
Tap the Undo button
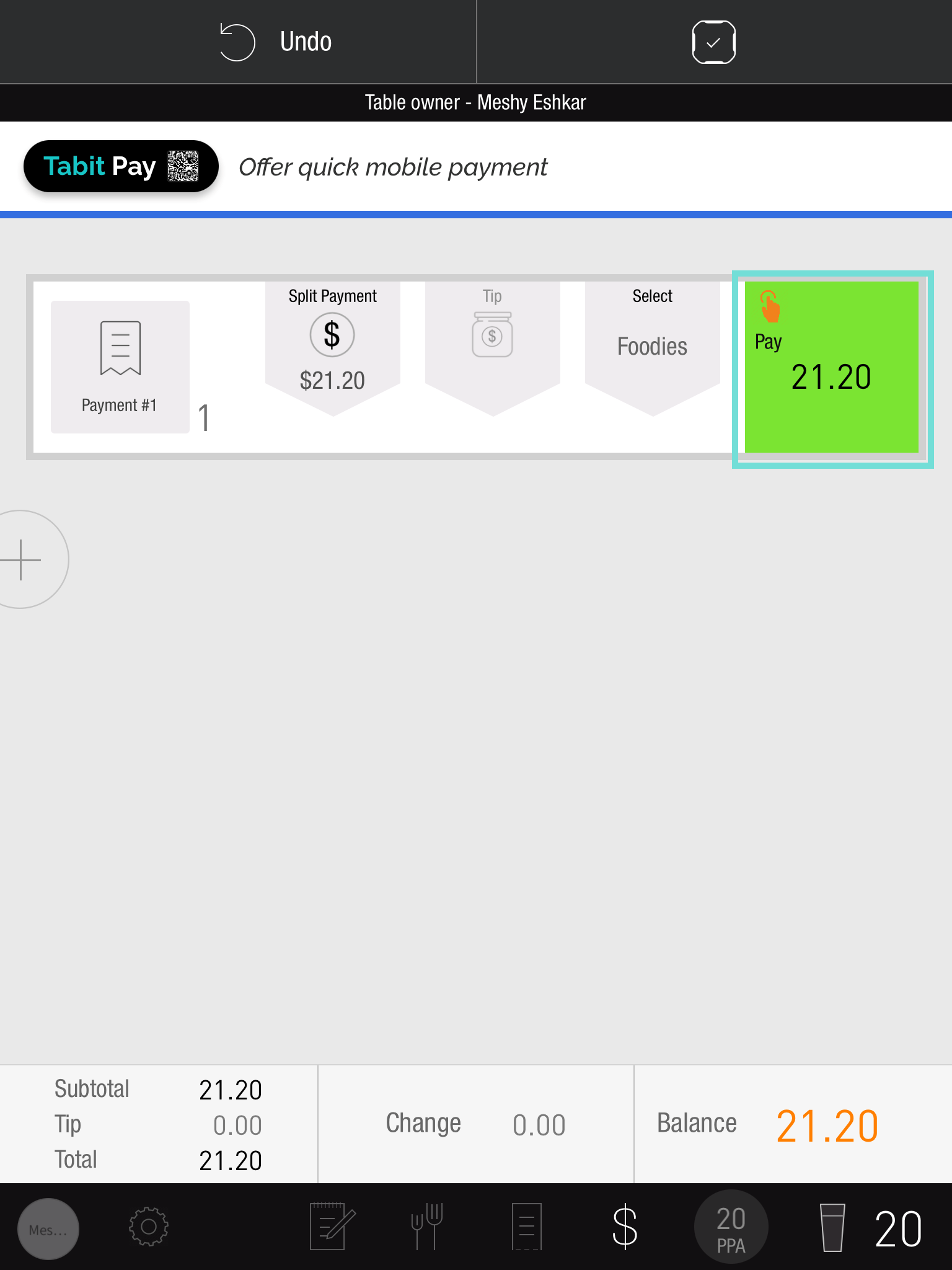click(276, 42)
